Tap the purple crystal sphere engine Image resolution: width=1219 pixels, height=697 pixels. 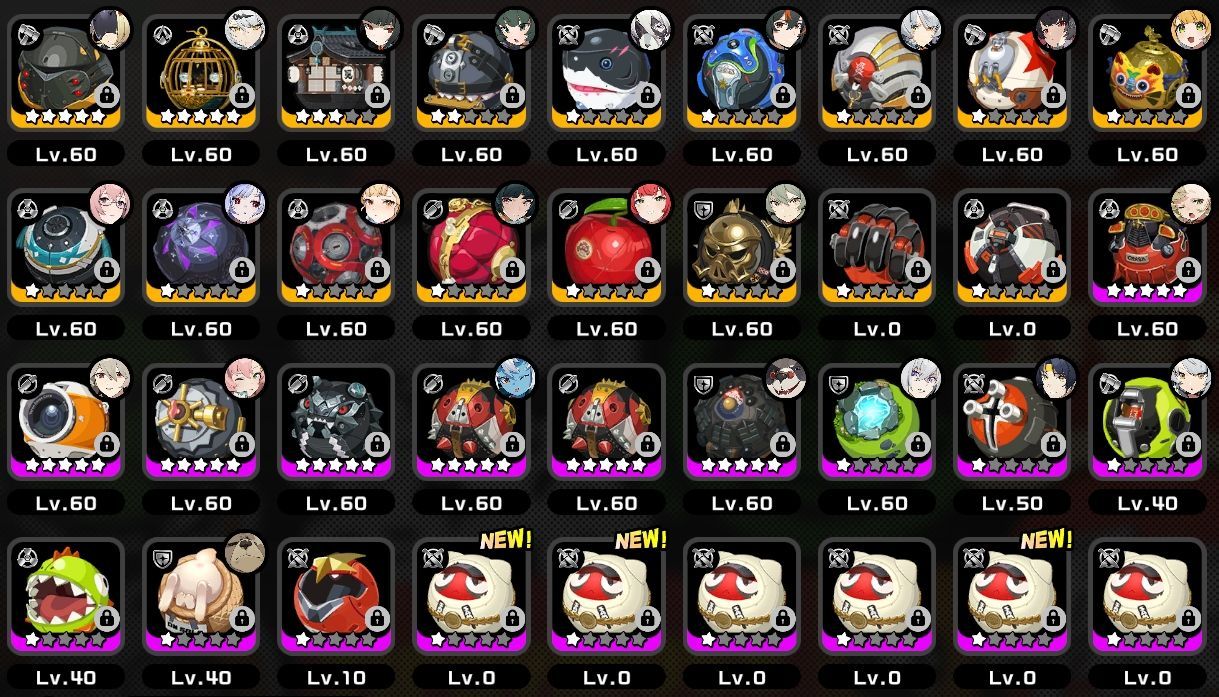[200, 245]
